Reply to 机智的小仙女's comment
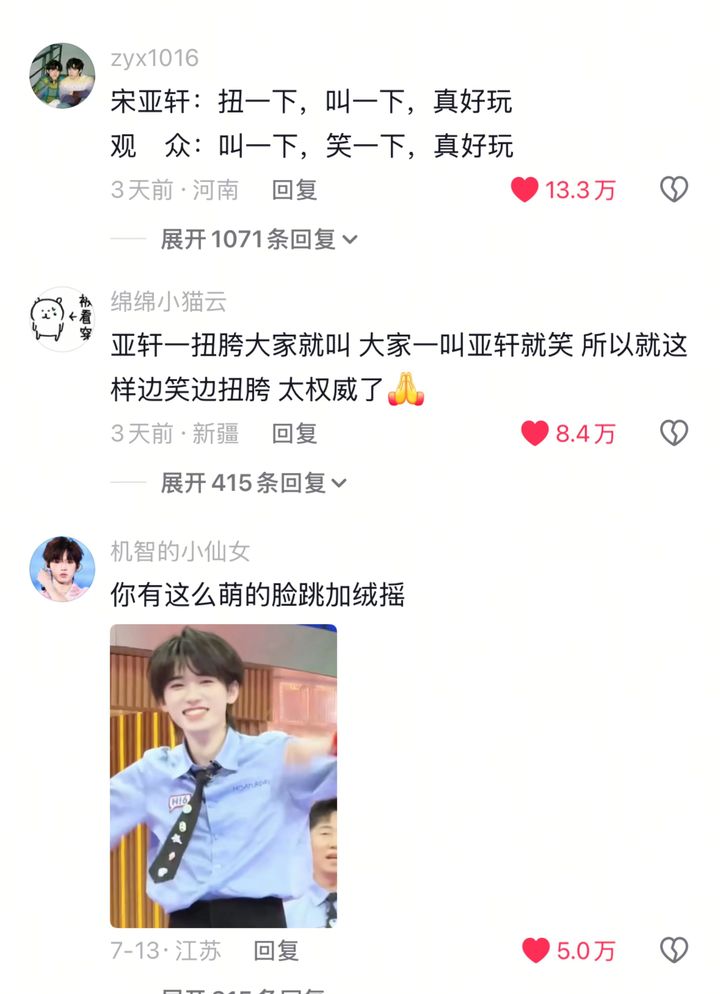The image size is (720, 994). pyautogui.click(x=276, y=950)
